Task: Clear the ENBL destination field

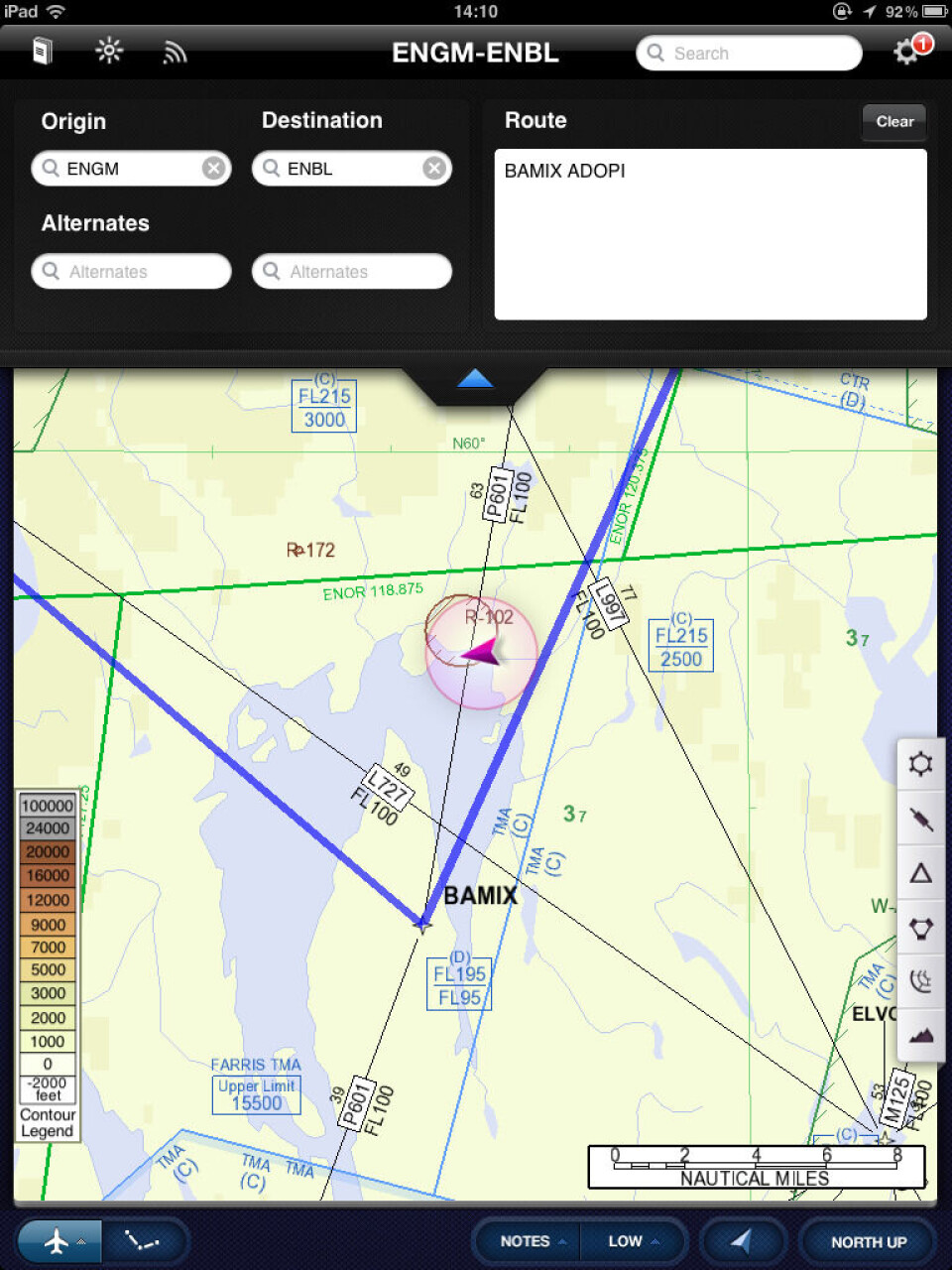Action: coord(433,169)
